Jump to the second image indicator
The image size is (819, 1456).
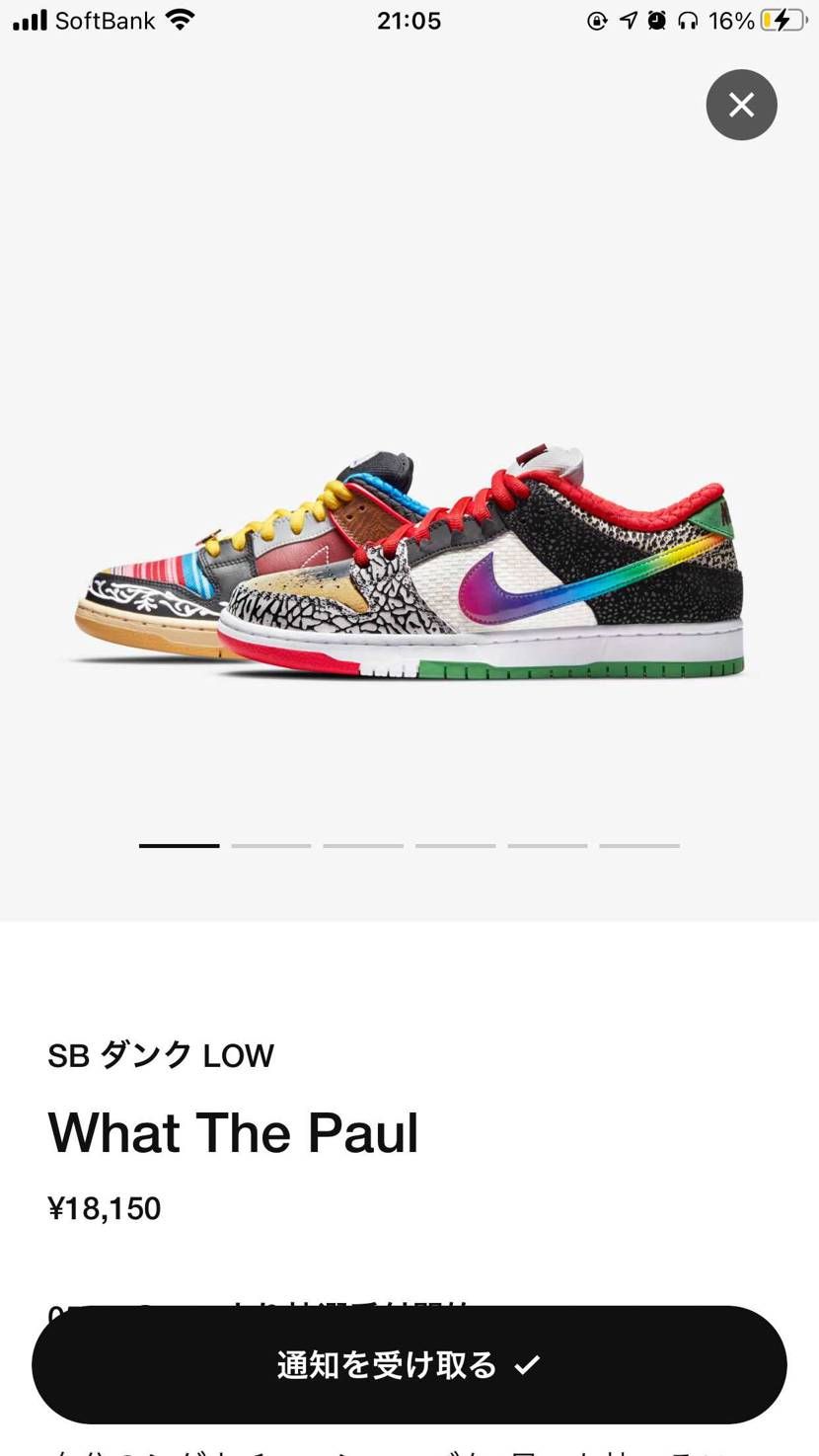click(x=271, y=846)
